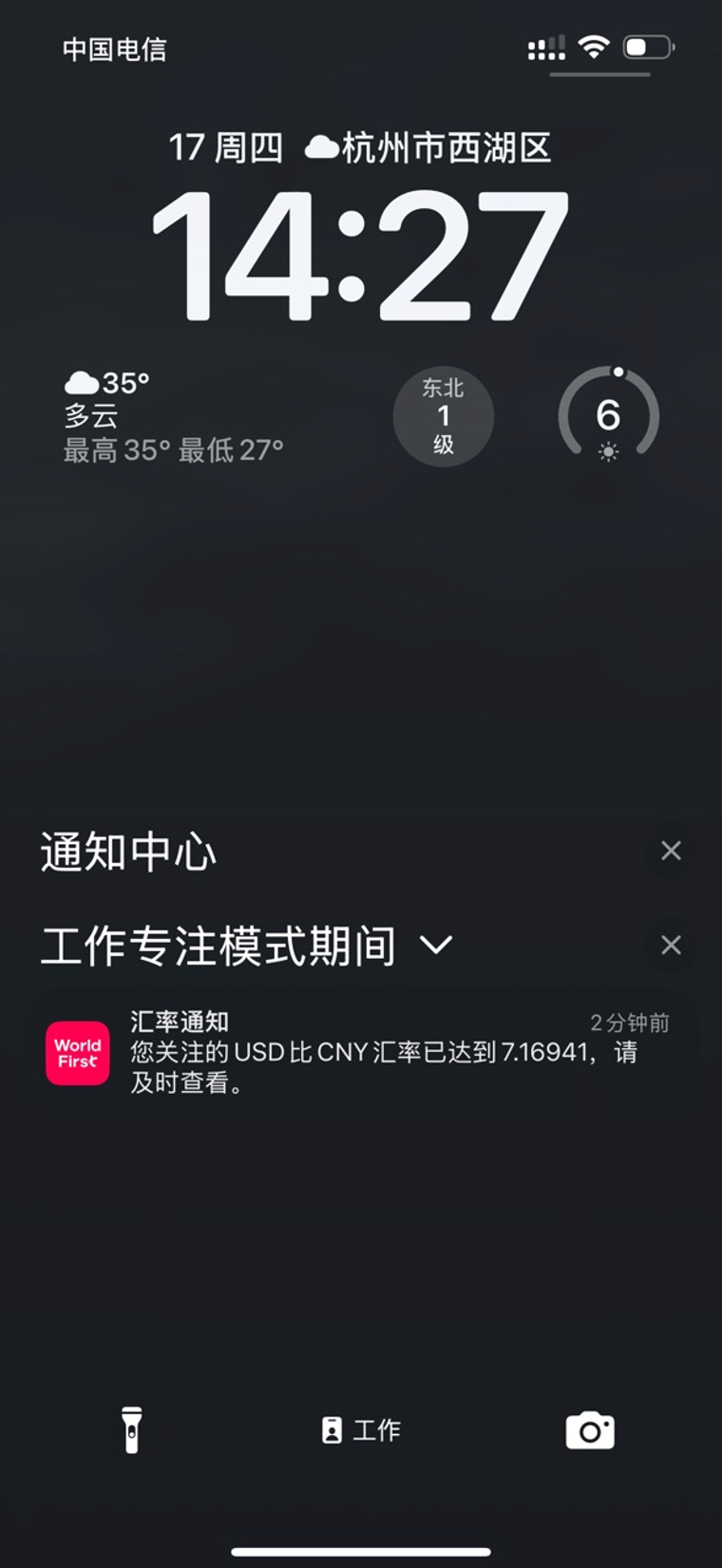Open the 工作 focus mode button

pos(361,1430)
